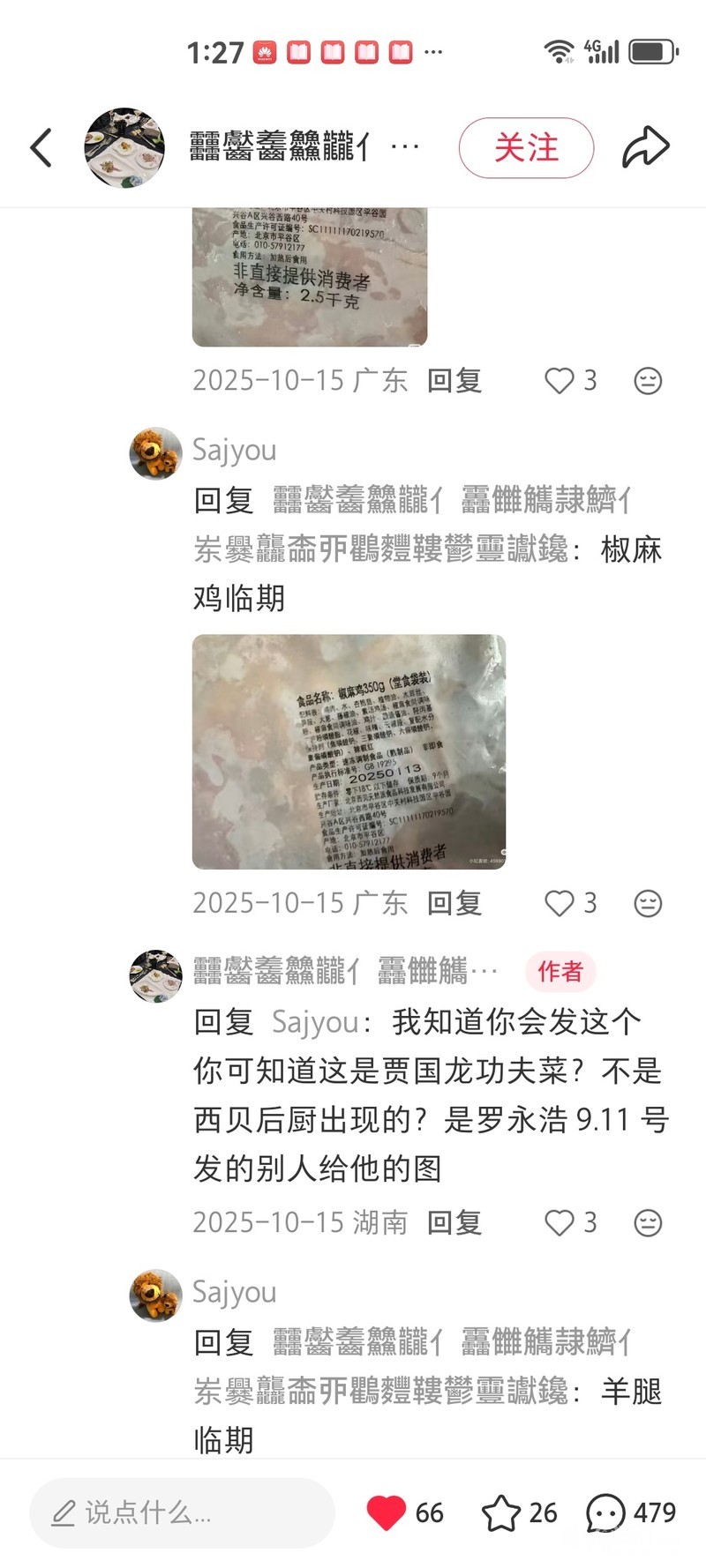The image size is (706, 1568).
Task: Bookmark the post with the star icon
Action: point(500,1513)
